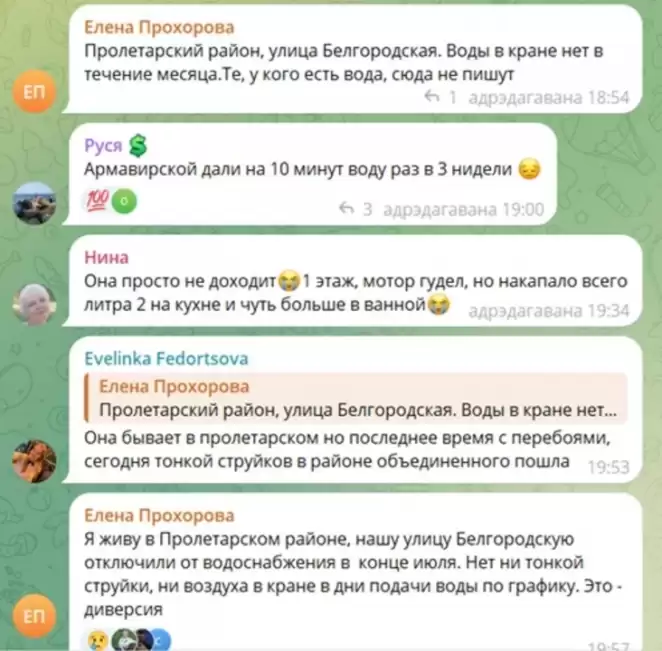This screenshot has width=662, height=651.
Task: Tap the 100 reaction under Руся's message
Action: 98,202
